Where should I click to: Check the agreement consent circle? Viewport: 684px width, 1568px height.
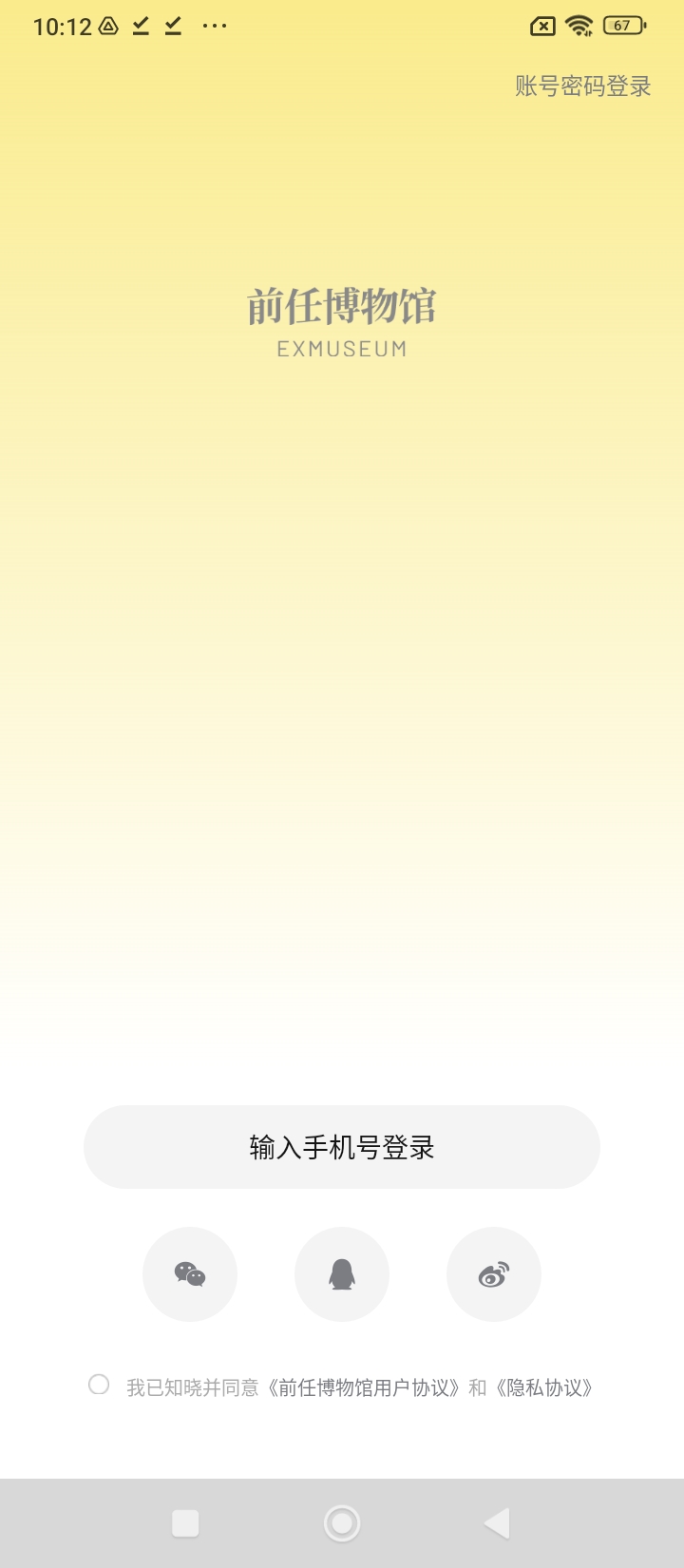(x=99, y=1385)
